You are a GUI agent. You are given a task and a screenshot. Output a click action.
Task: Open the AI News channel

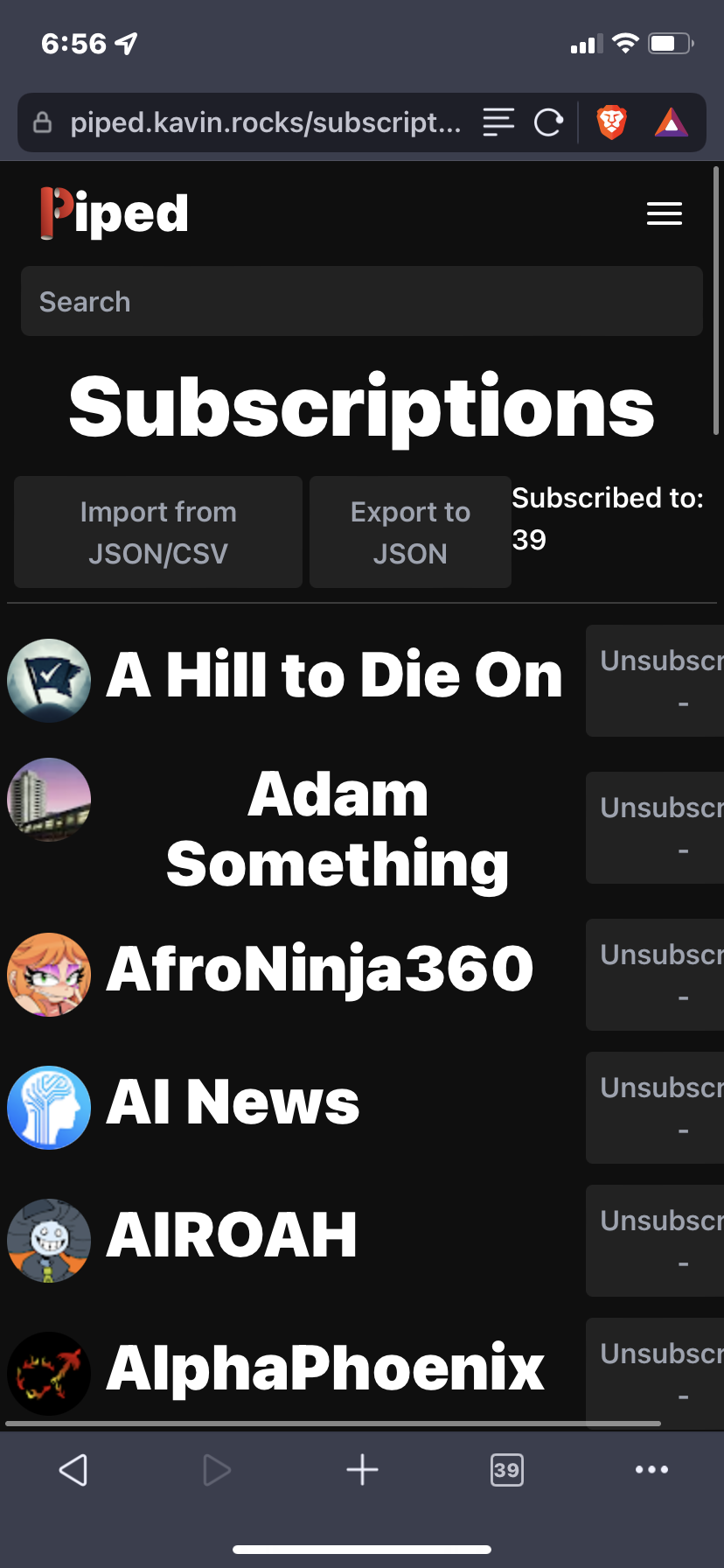233,1102
